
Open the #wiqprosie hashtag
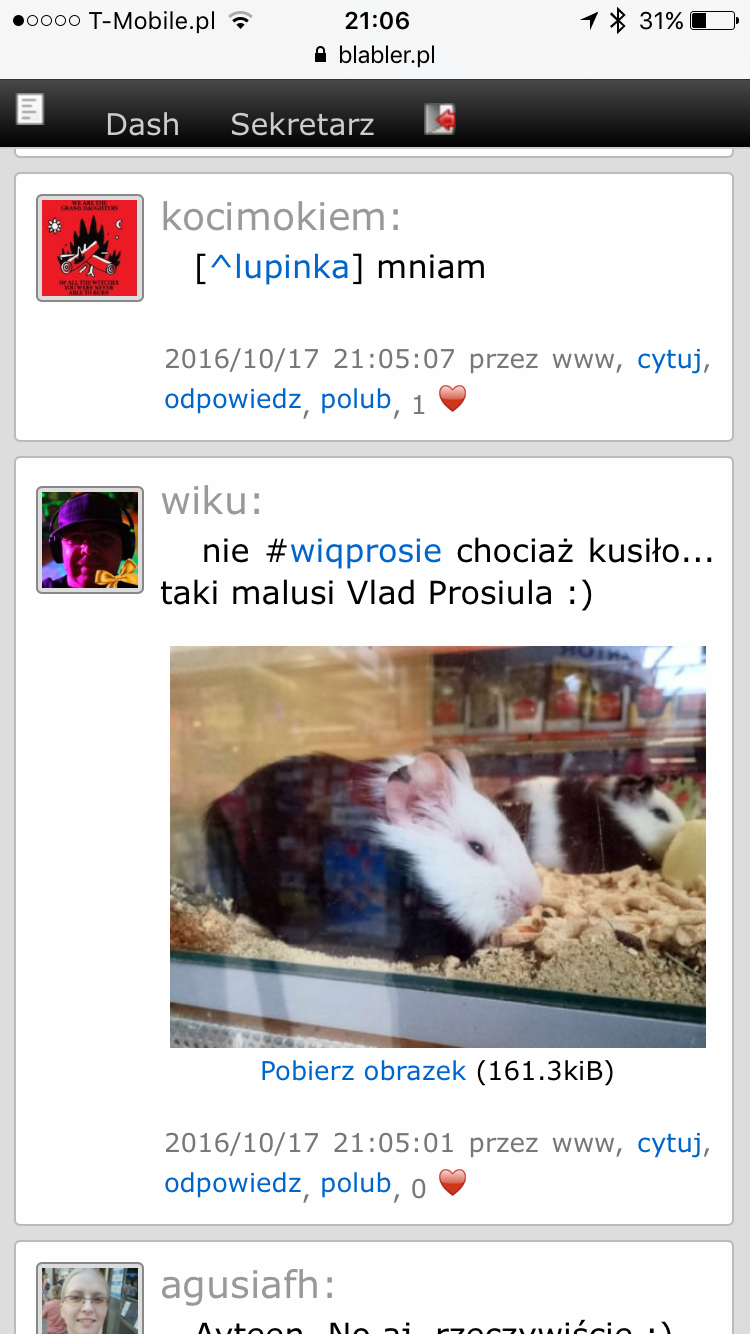coord(353,551)
